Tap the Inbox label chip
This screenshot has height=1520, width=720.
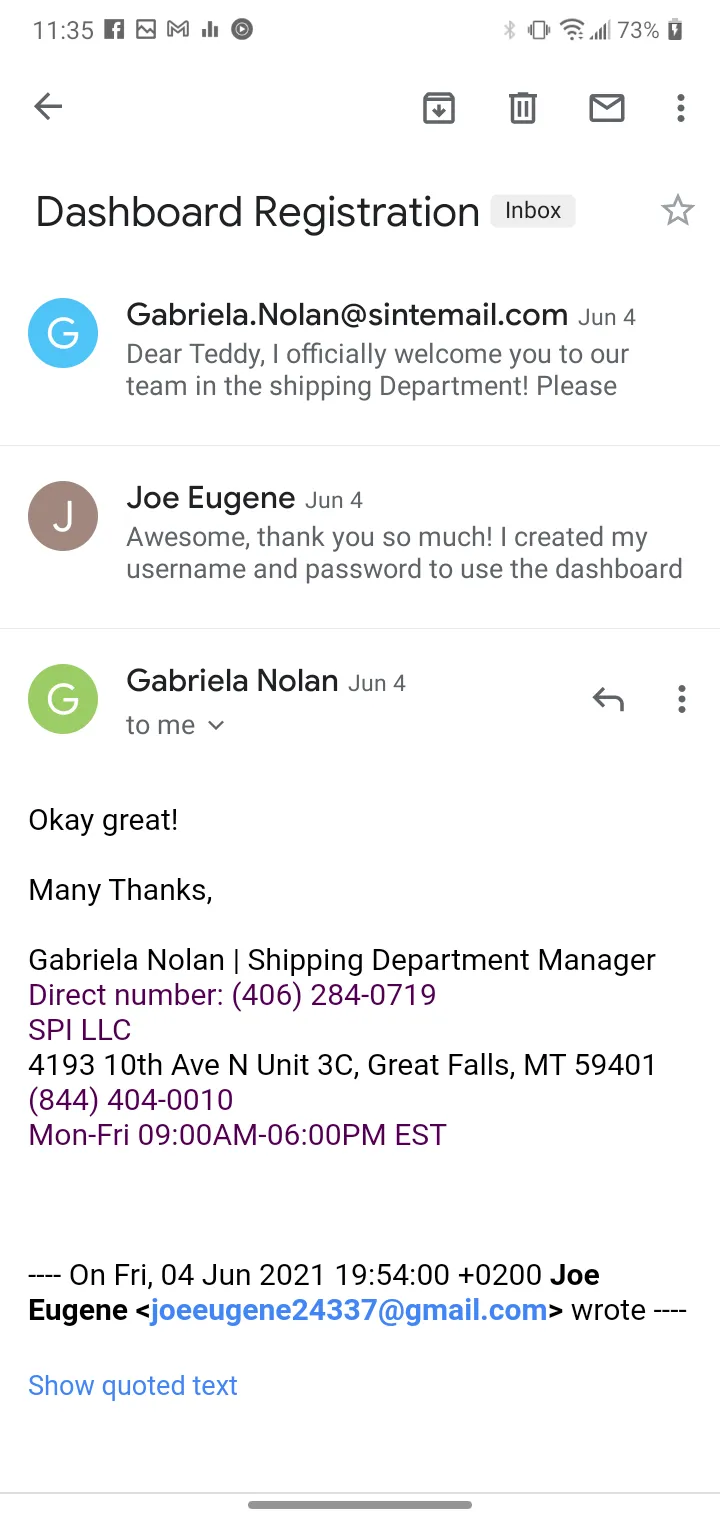(x=533, y=211)
